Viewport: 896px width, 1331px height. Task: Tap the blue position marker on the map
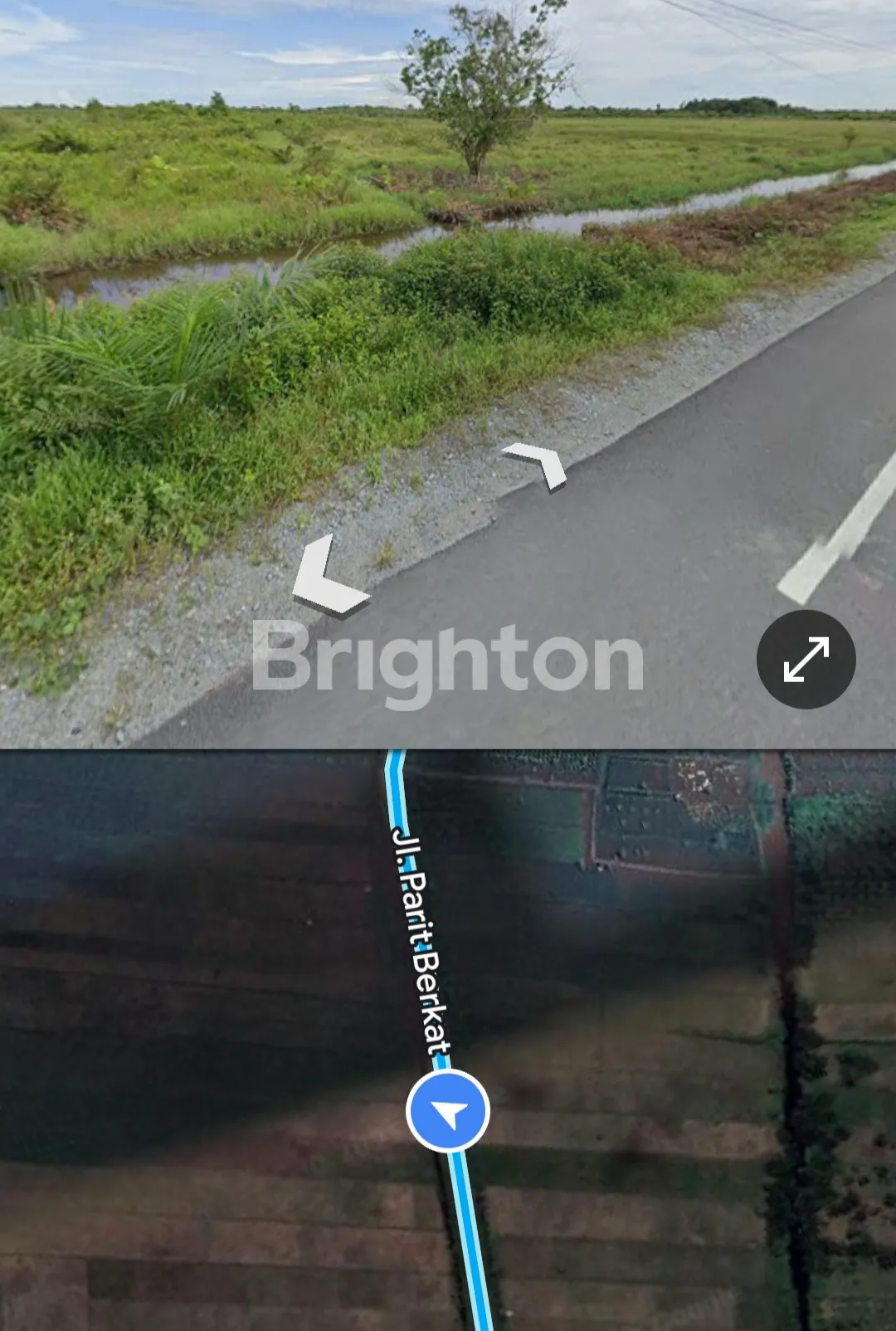click(x=448, y=1111)
